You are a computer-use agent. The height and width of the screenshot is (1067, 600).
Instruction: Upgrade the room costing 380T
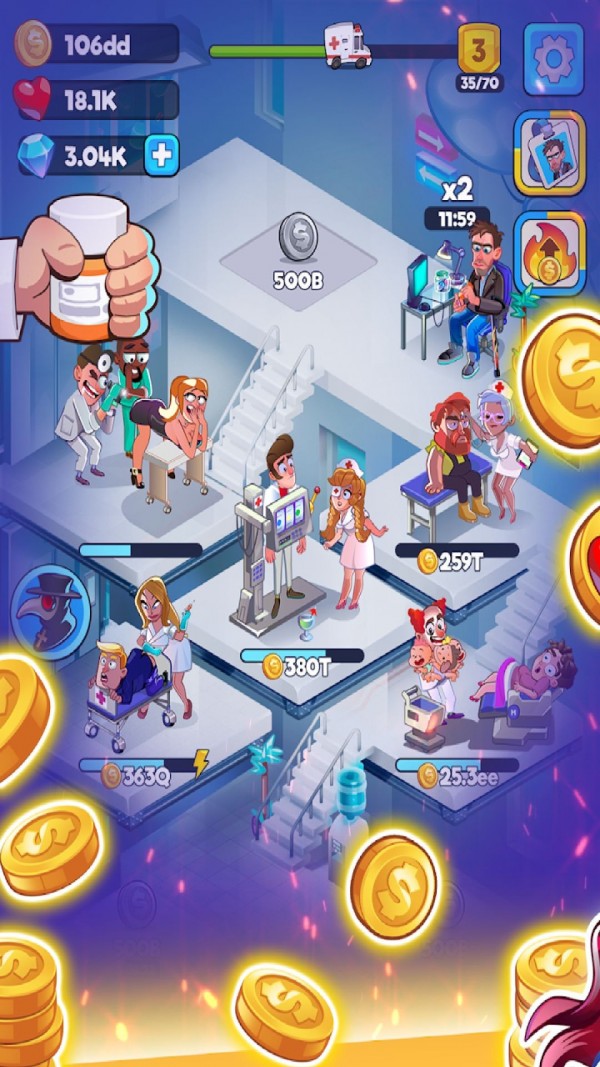302,667
